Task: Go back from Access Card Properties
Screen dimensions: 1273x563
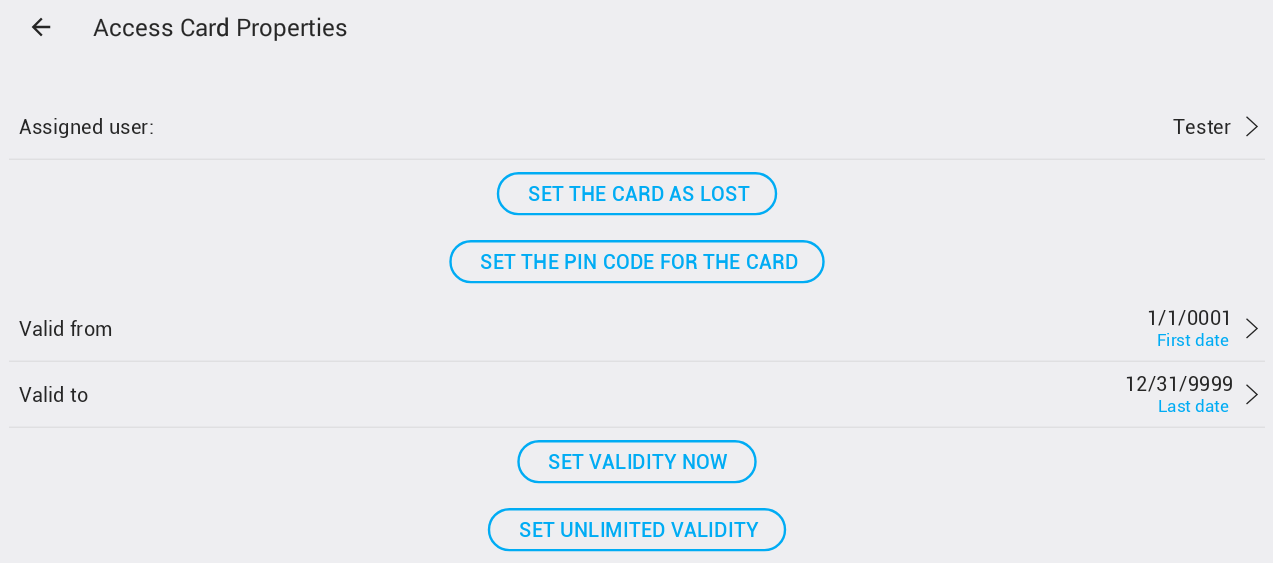Action: coord(41,28)
